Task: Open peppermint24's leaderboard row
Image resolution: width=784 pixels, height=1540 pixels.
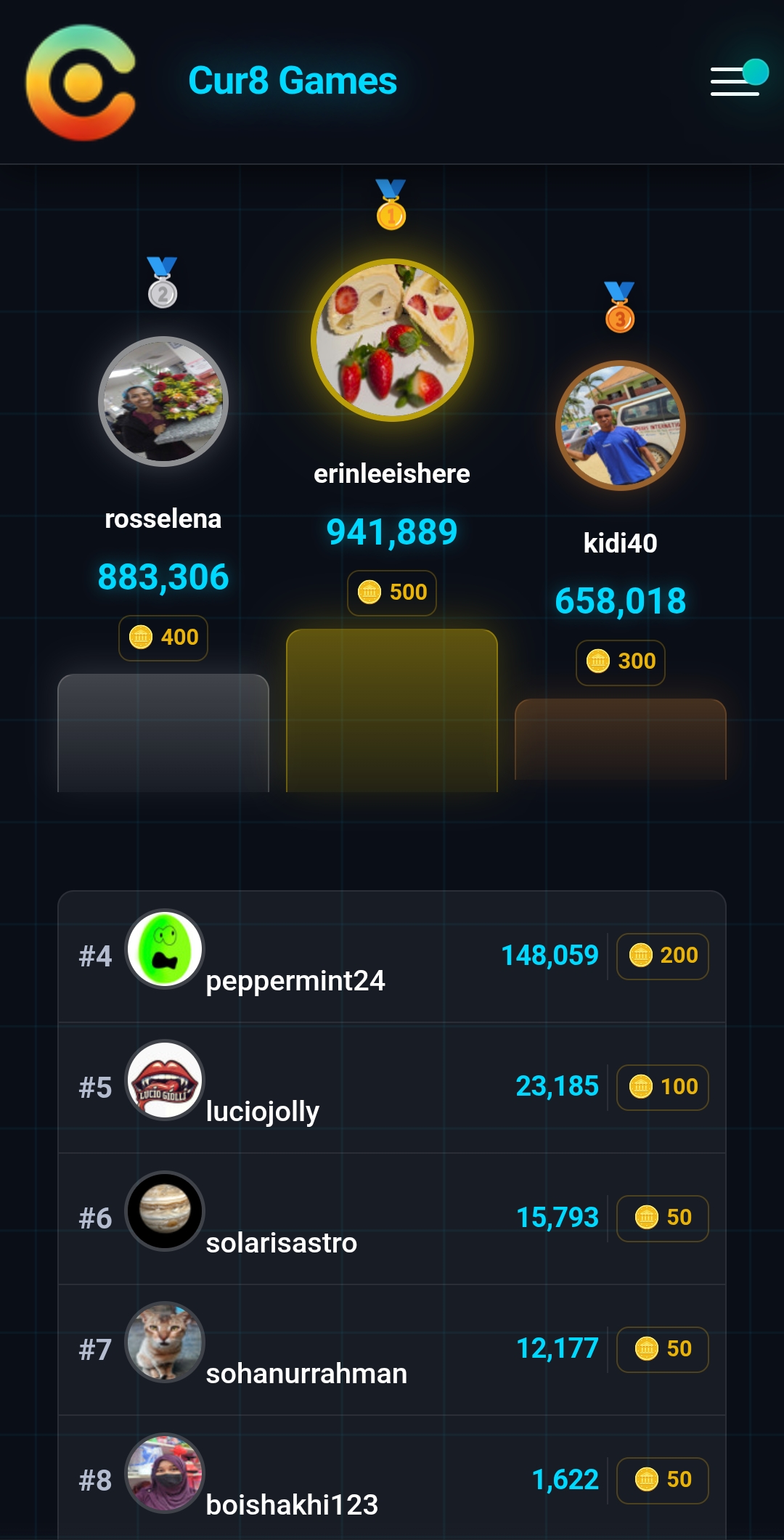Action: 392,957
